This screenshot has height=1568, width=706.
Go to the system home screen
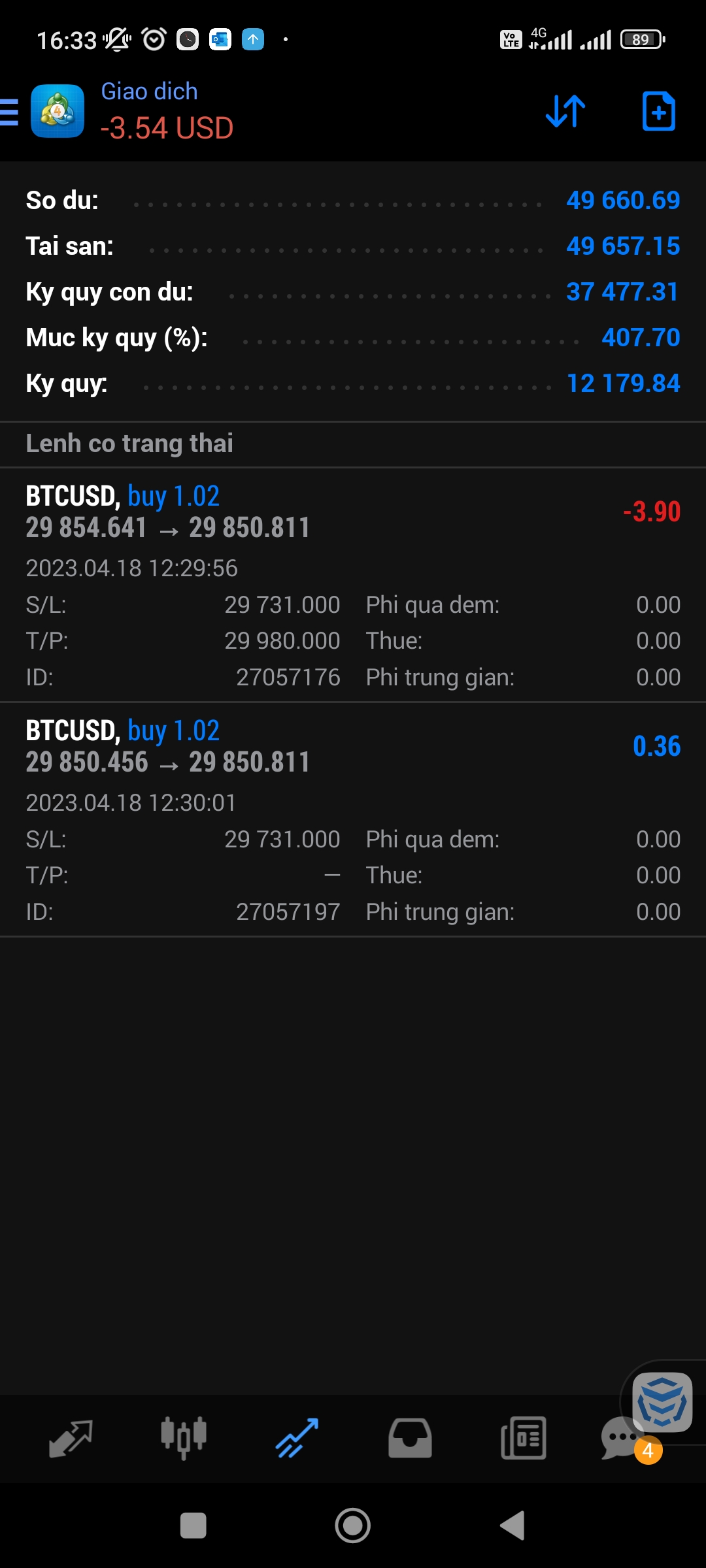(353, 1526)
